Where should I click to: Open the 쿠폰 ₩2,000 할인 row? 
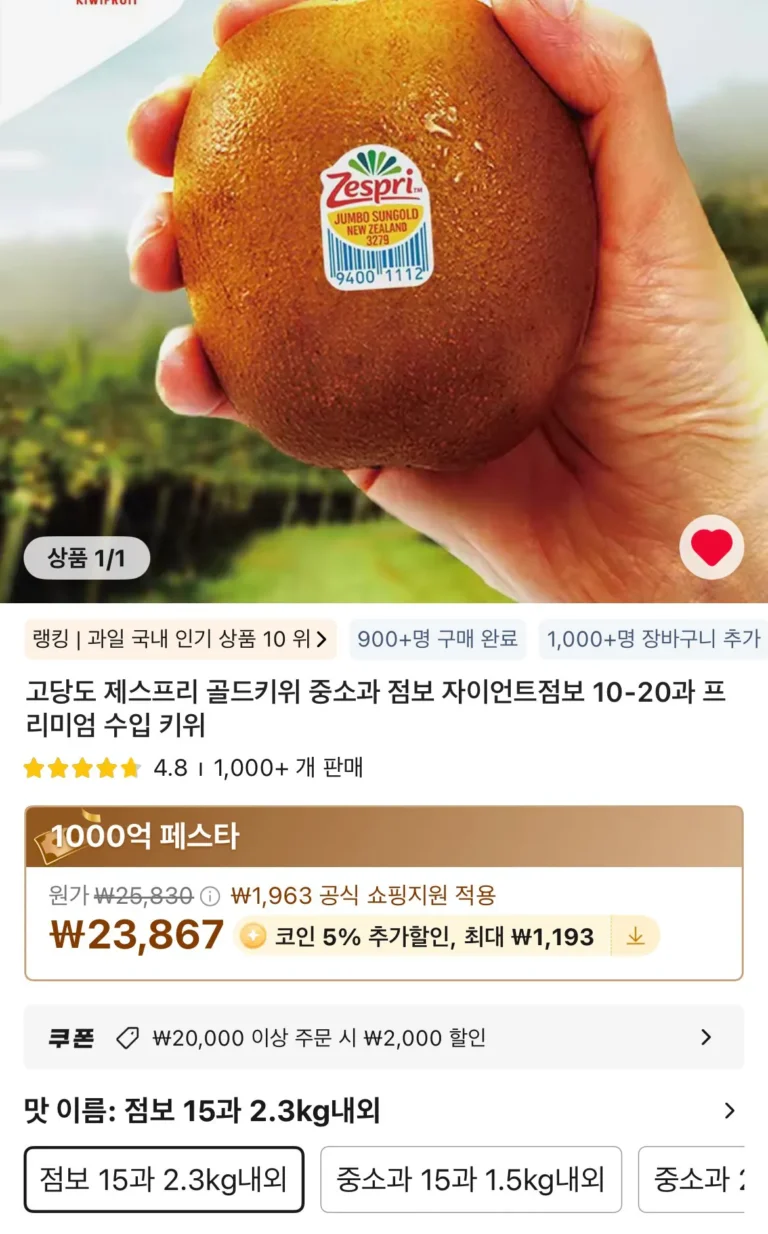click(x=384, y=1037)
